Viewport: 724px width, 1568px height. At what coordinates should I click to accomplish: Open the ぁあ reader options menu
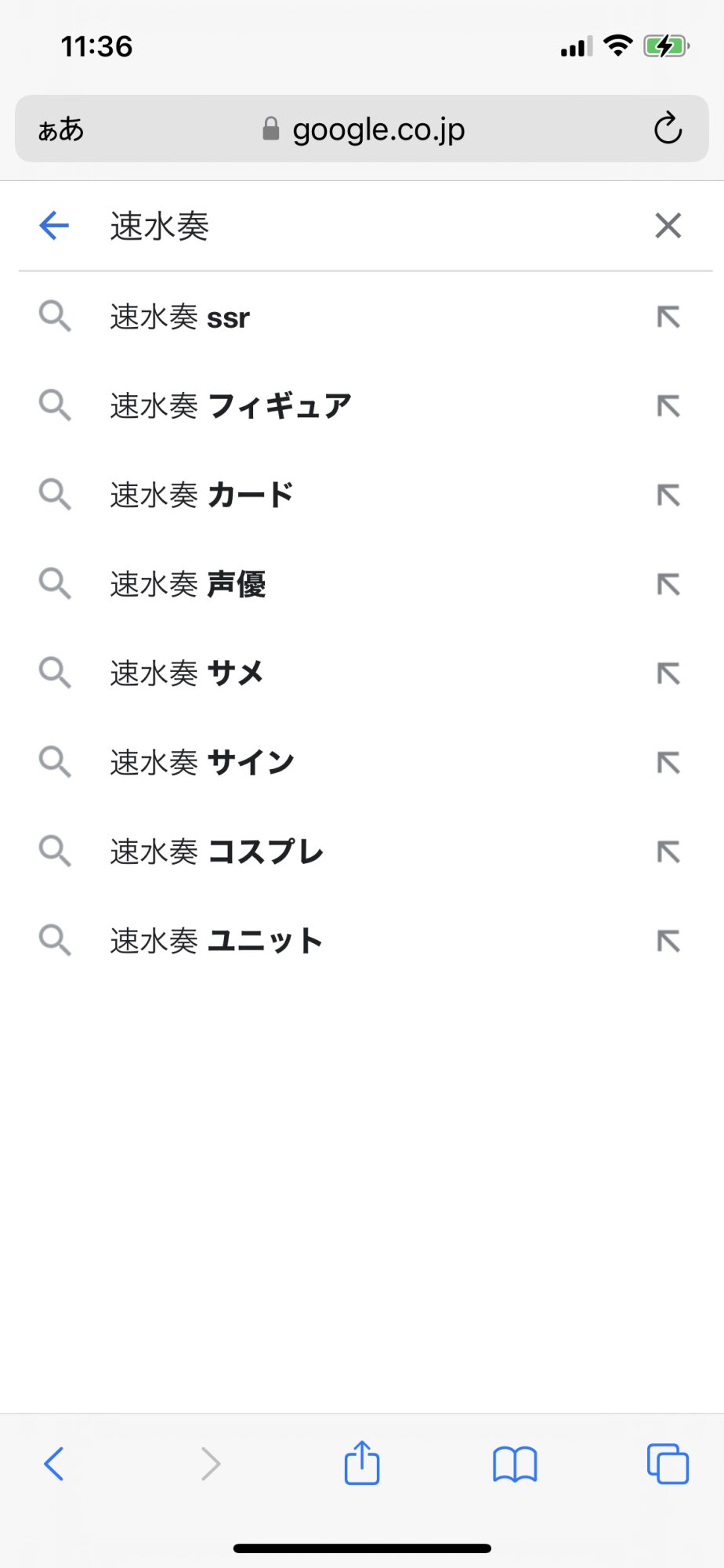[x=61, y=129]
